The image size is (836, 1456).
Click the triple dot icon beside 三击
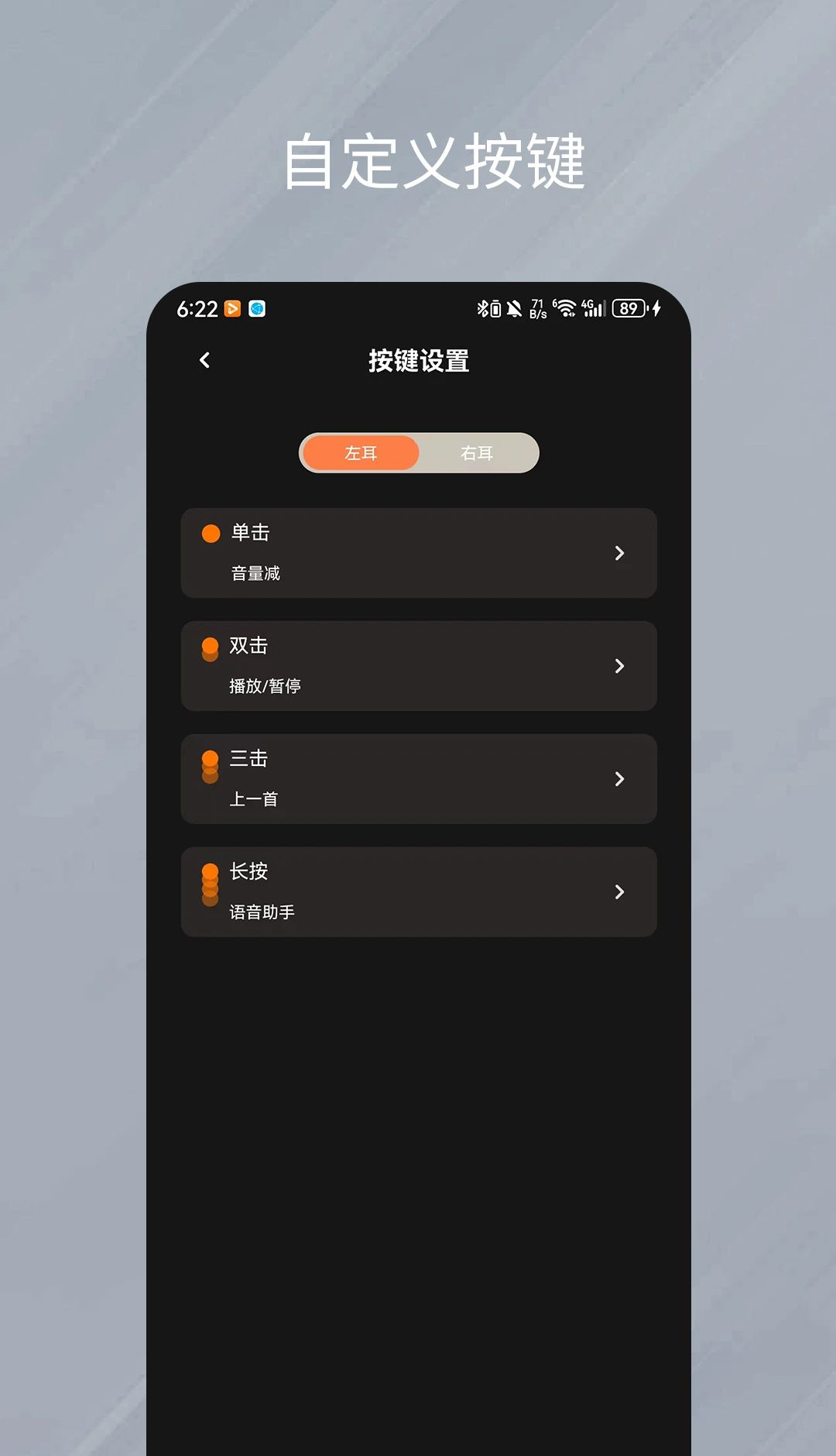tap(209, 767)
